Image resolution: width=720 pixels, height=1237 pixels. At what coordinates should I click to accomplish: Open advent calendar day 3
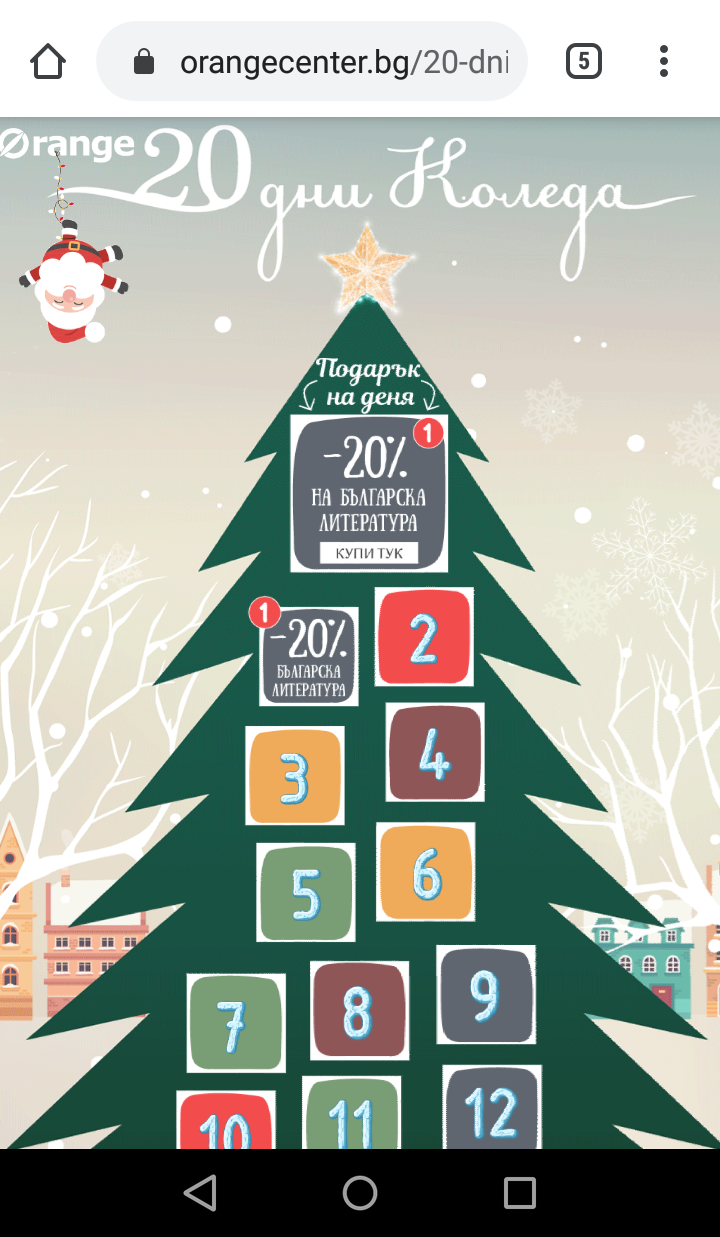(x=295, y=776)
